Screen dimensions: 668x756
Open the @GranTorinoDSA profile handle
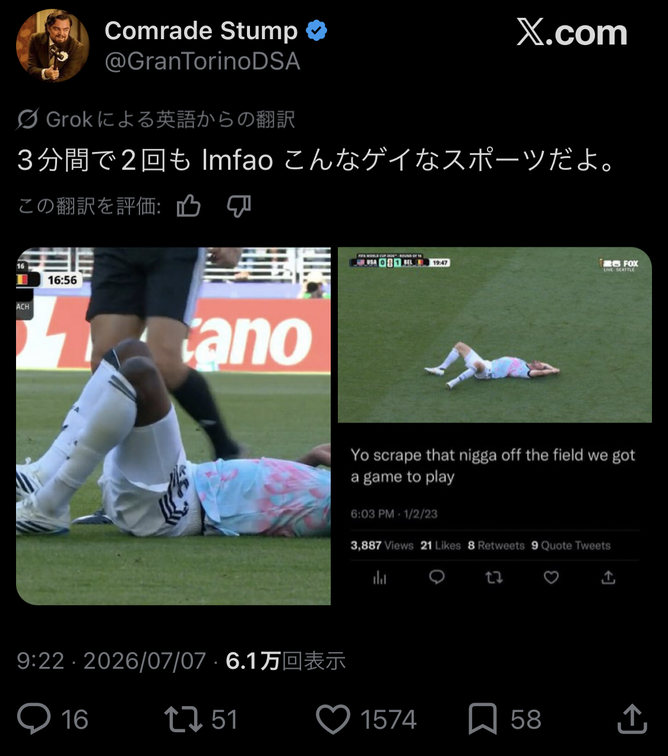pos(202,62)
